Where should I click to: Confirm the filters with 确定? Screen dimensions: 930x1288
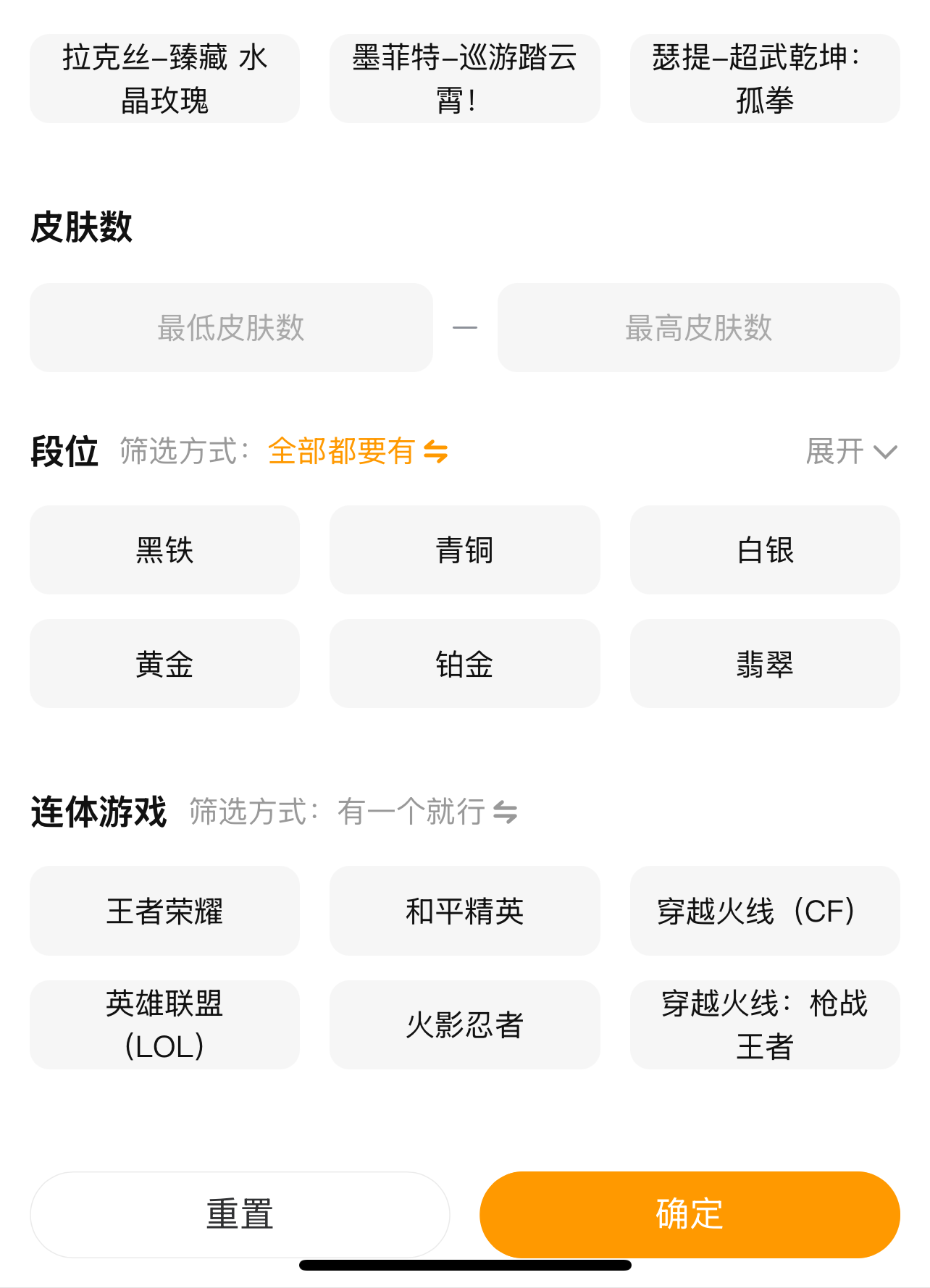coord(690,1214)
